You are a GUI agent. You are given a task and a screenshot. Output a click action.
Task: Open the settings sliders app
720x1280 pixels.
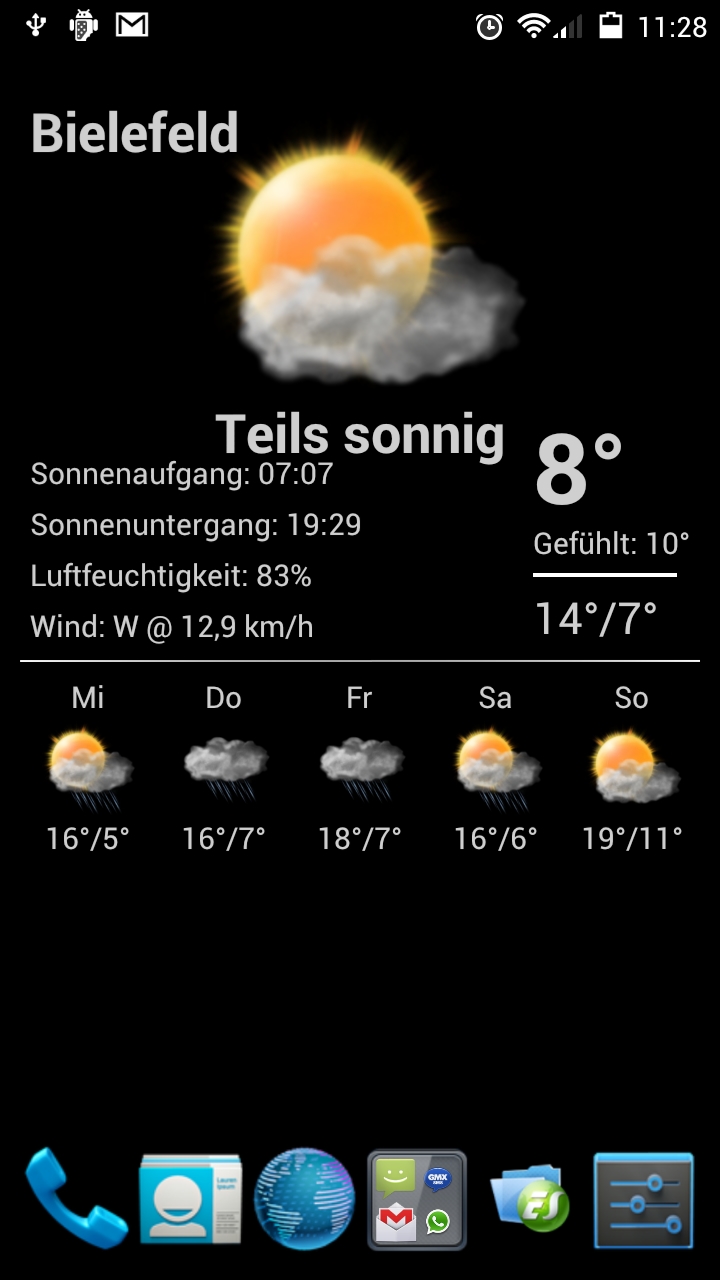[x=643, y=1199]
